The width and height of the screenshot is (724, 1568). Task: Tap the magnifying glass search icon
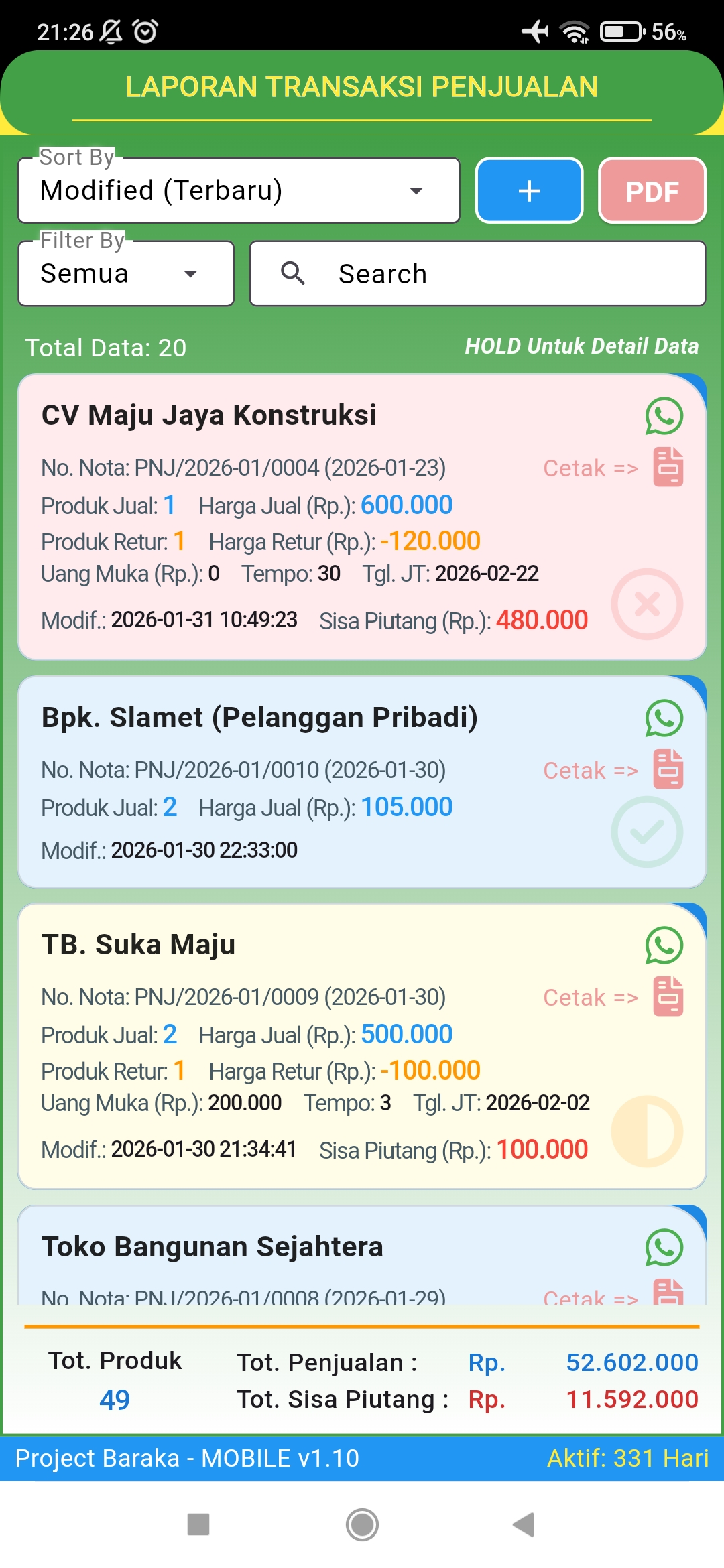coord(293,273)
